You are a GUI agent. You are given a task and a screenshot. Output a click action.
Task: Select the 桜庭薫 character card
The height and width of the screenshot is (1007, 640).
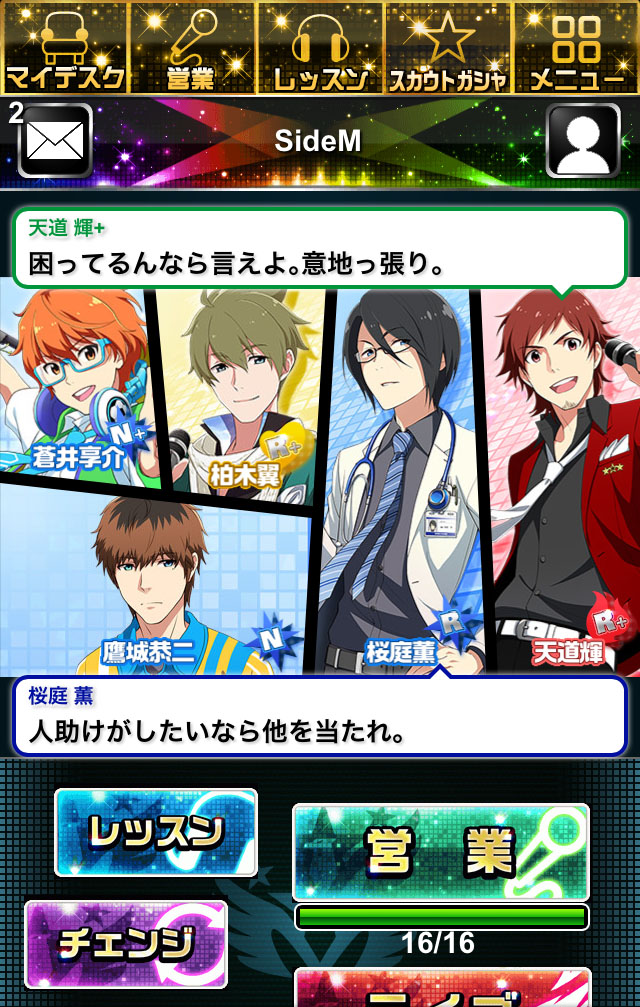coord(401,482)
